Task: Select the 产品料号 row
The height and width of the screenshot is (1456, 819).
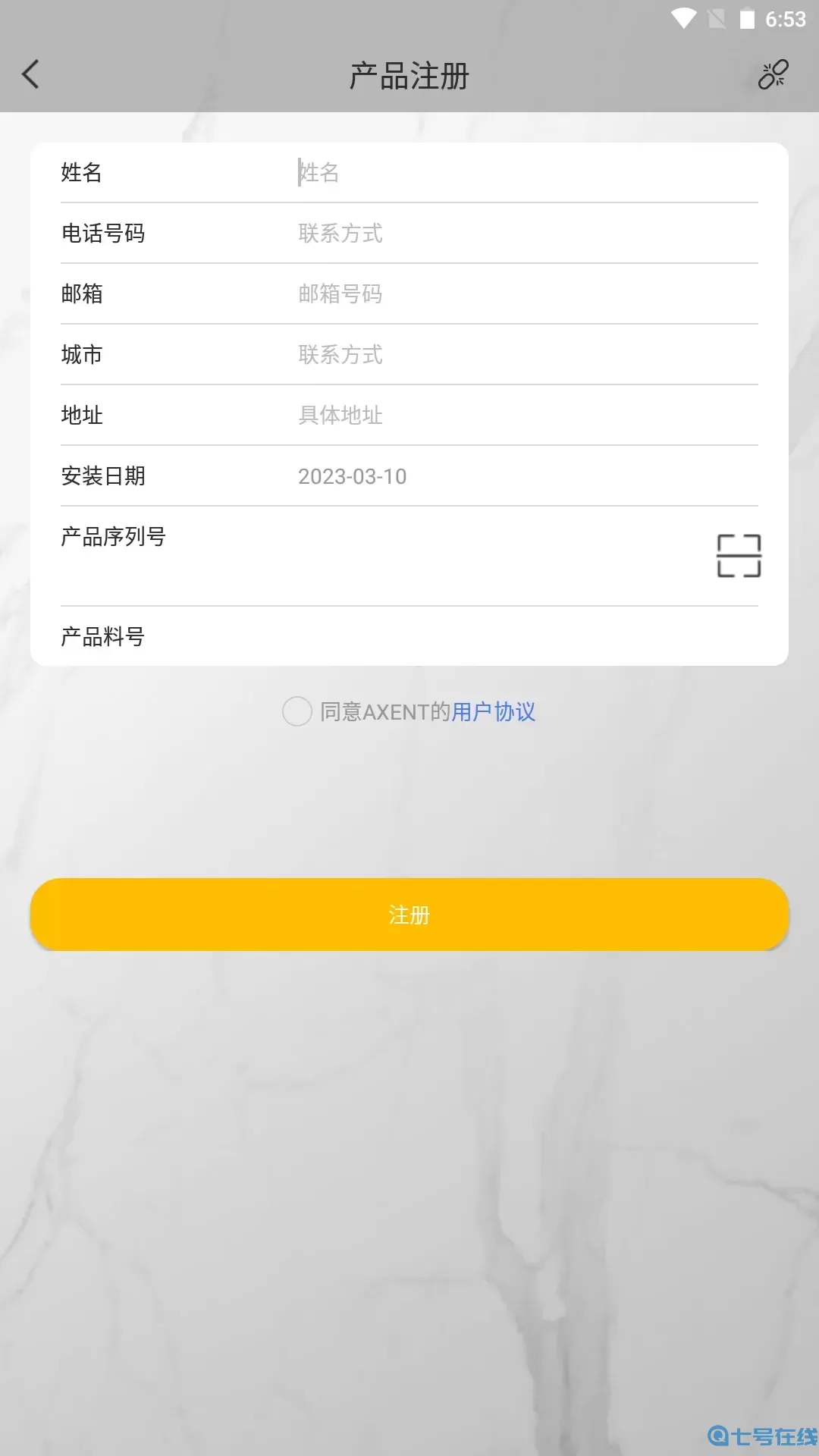Action: tap(409, 636)
